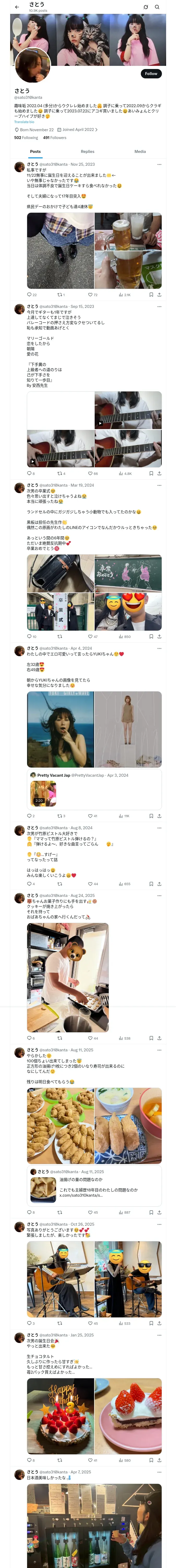Open the 502 Following list

point(26,137)
